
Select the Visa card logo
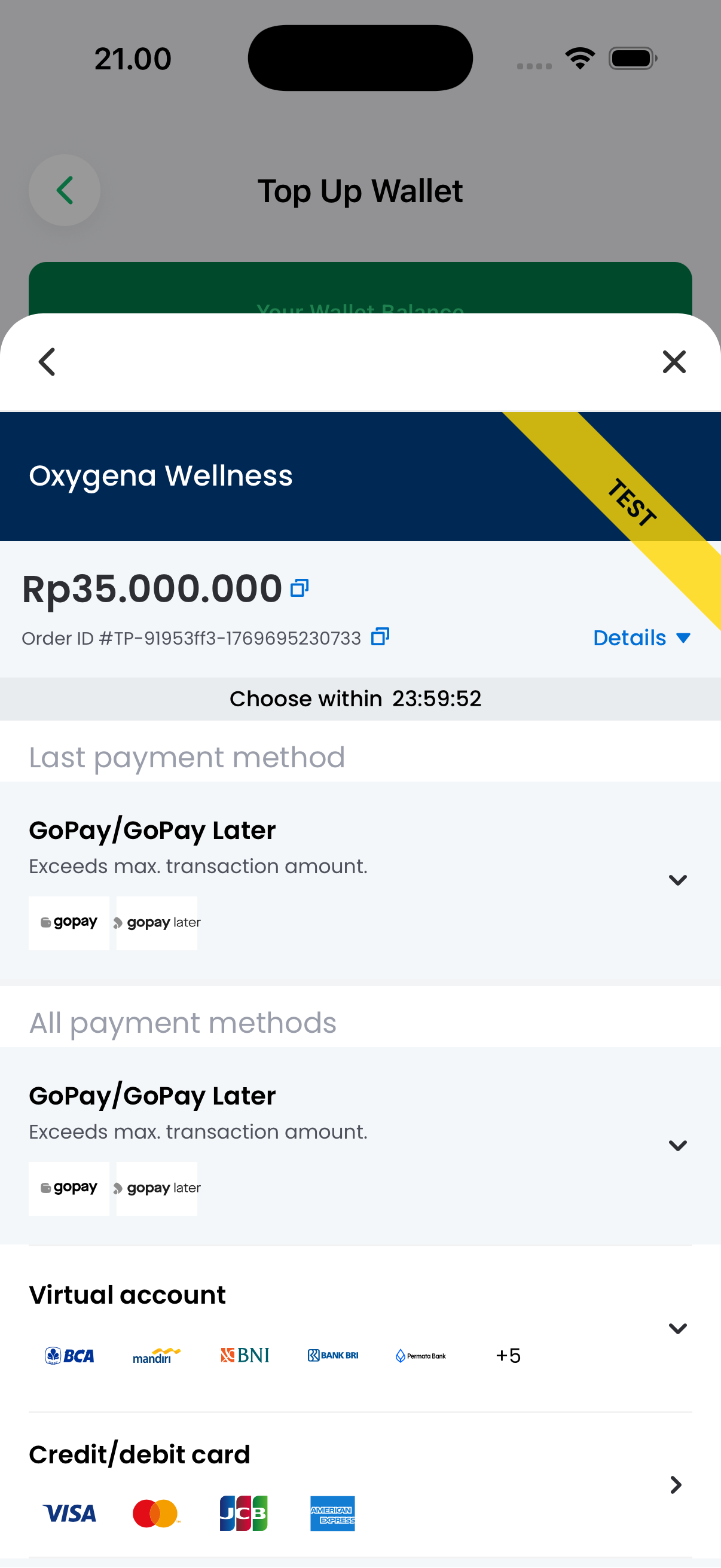point(69,1513)
